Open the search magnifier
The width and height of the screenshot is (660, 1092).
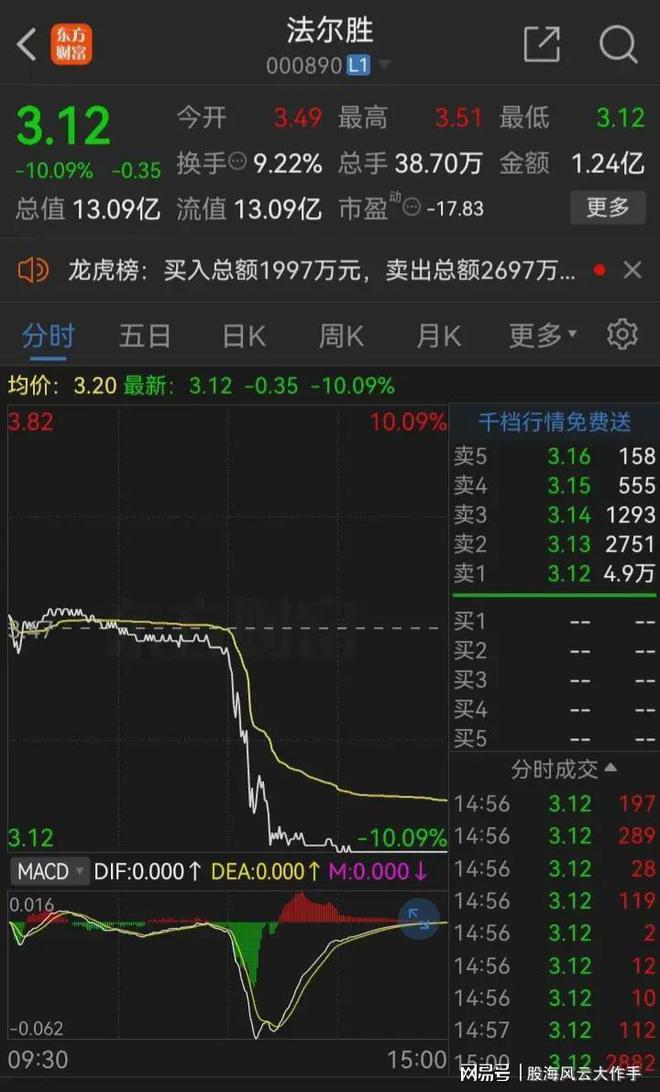(618, 45)
